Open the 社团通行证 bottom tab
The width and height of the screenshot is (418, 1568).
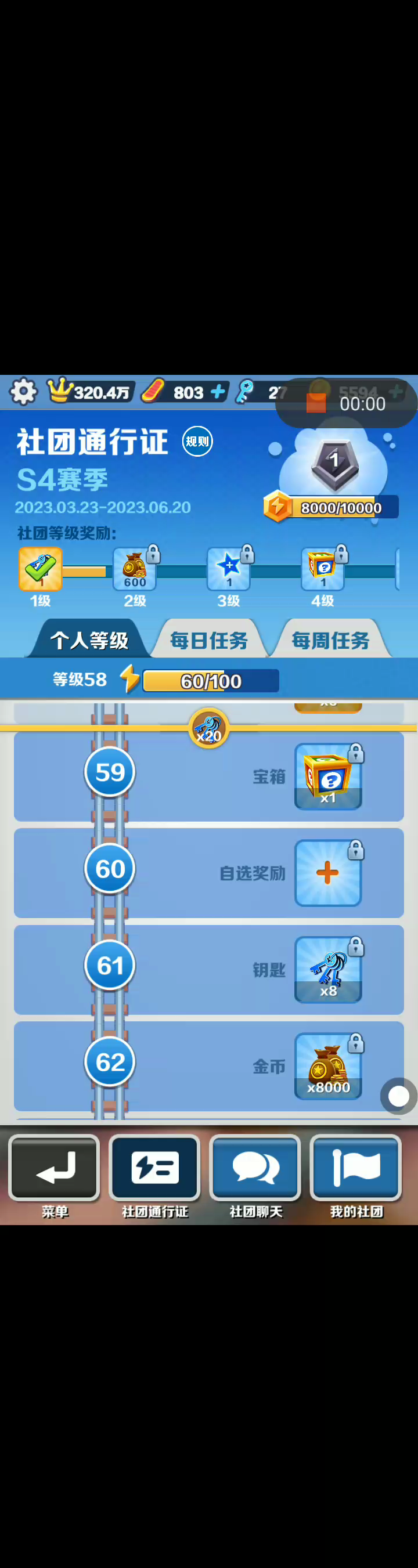coord(155,1168)
